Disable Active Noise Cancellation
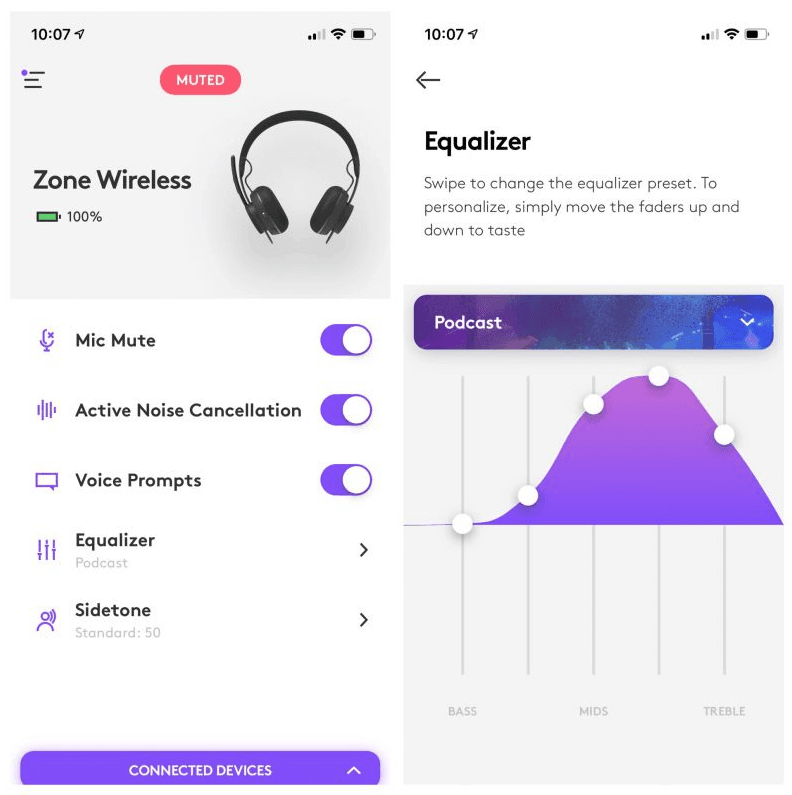 (x=346, y=410)
